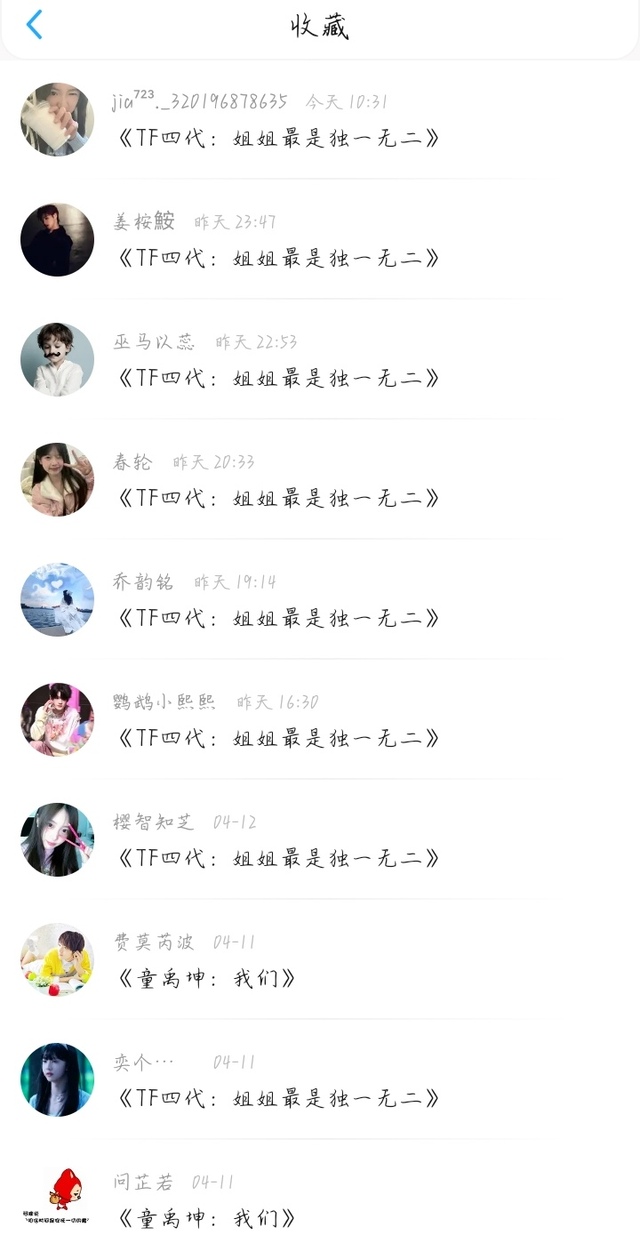Go back from the 收藏 page
Image resolution: width=640 pixels, height=1251 pixels.
(x=35, y=25)
